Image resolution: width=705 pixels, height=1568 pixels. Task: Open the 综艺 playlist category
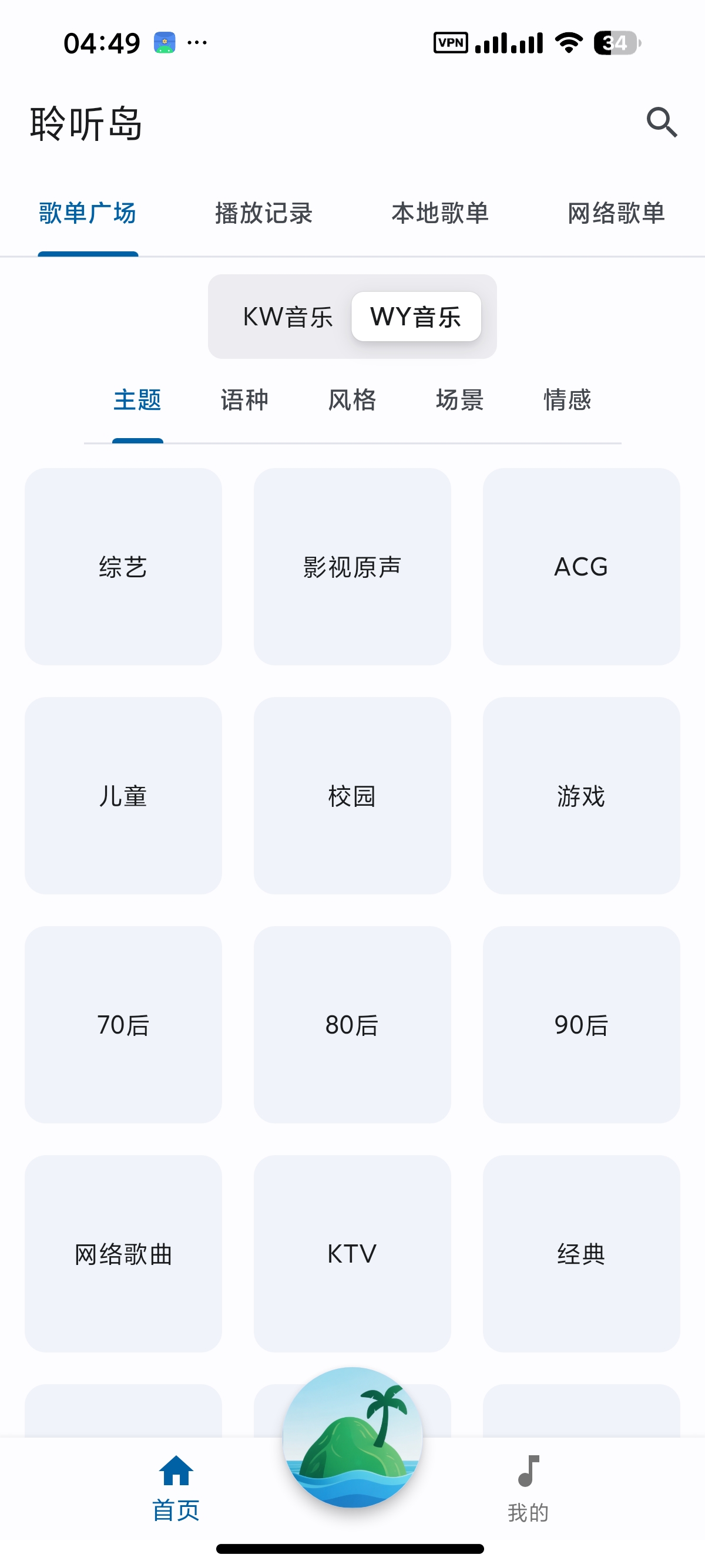(x=122, y=566)
